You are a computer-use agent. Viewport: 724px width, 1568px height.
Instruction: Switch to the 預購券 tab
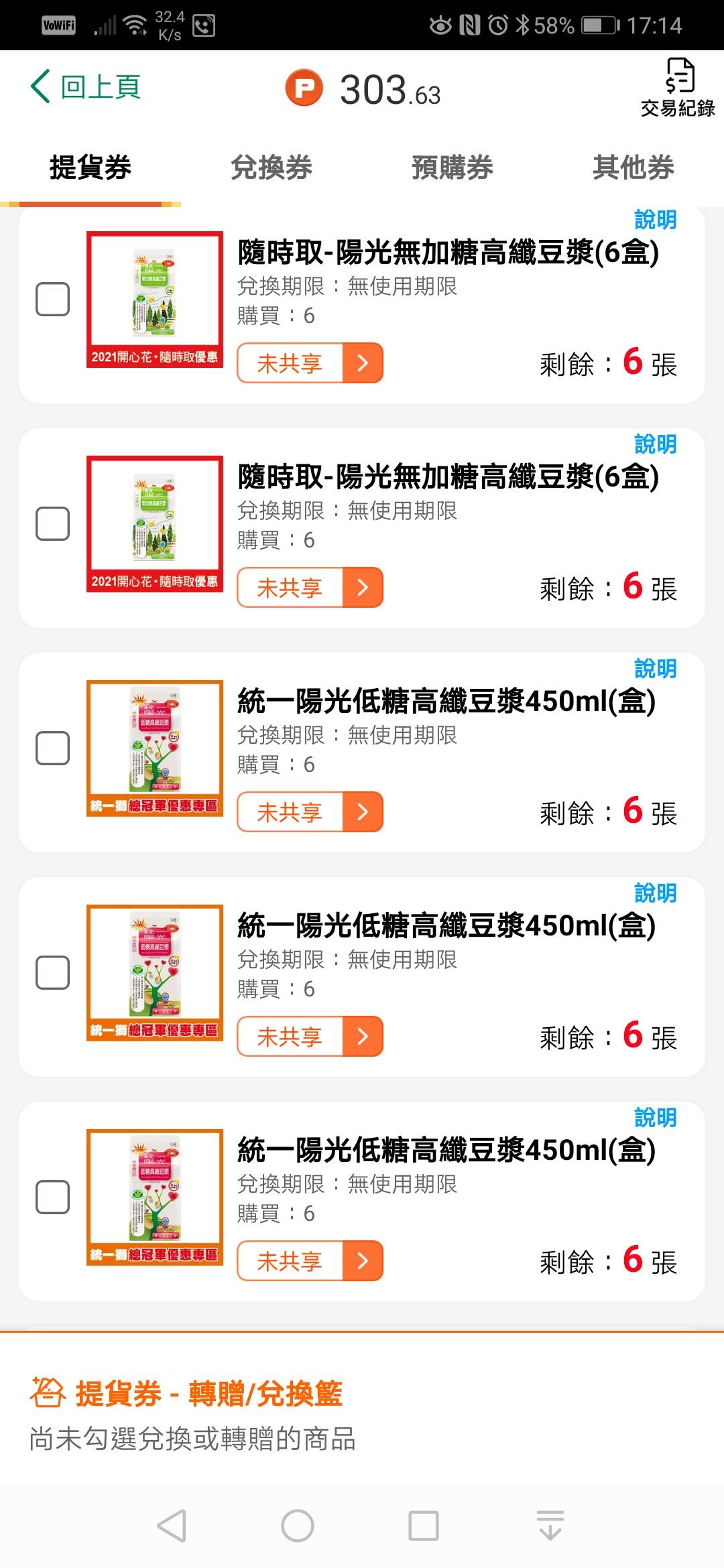(x=452, y=168)
